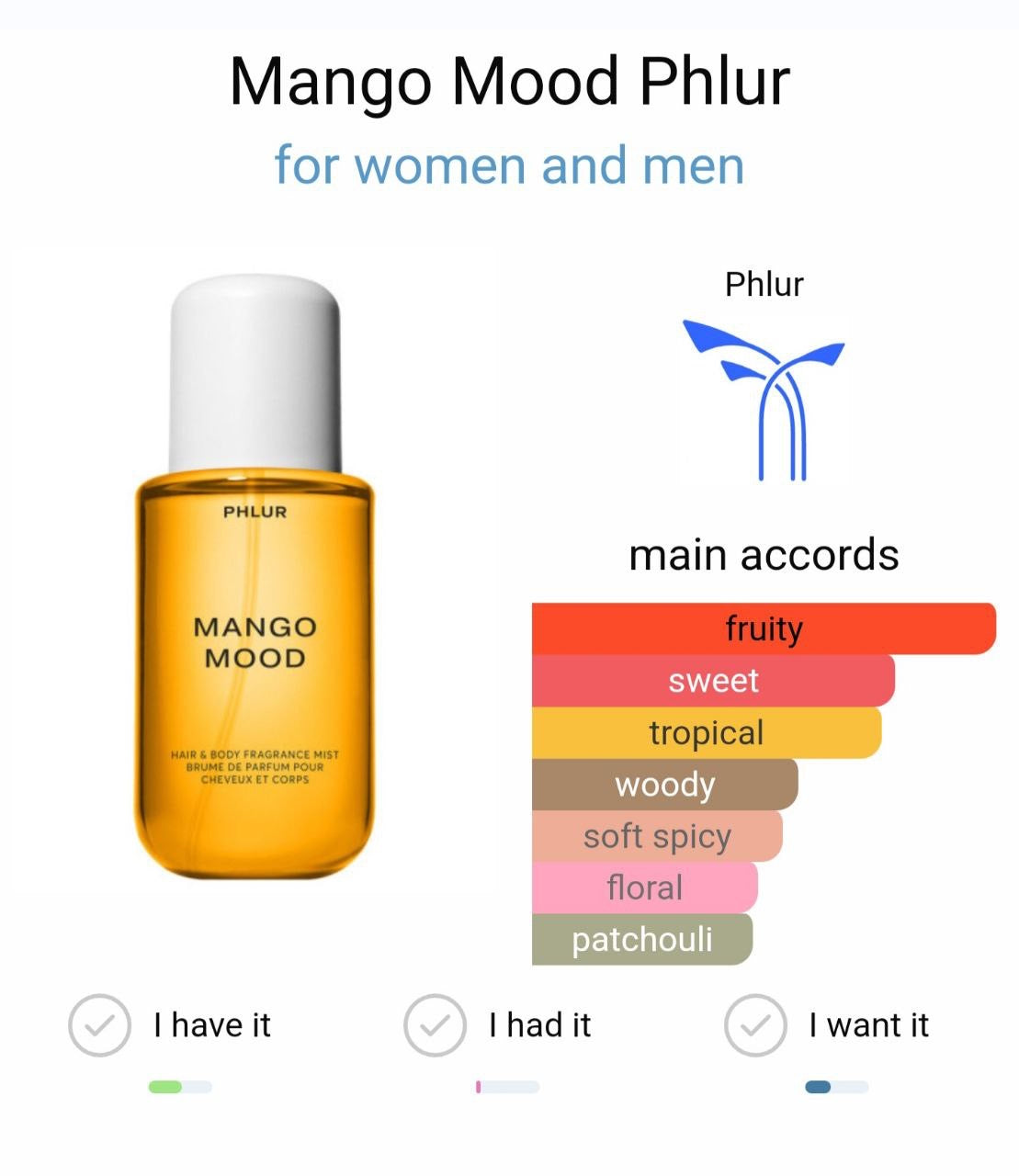Click the checkmark circle beside 'I have it'
The width and height of the screenshot is (1019, 1176).
tap(99, 1026)
